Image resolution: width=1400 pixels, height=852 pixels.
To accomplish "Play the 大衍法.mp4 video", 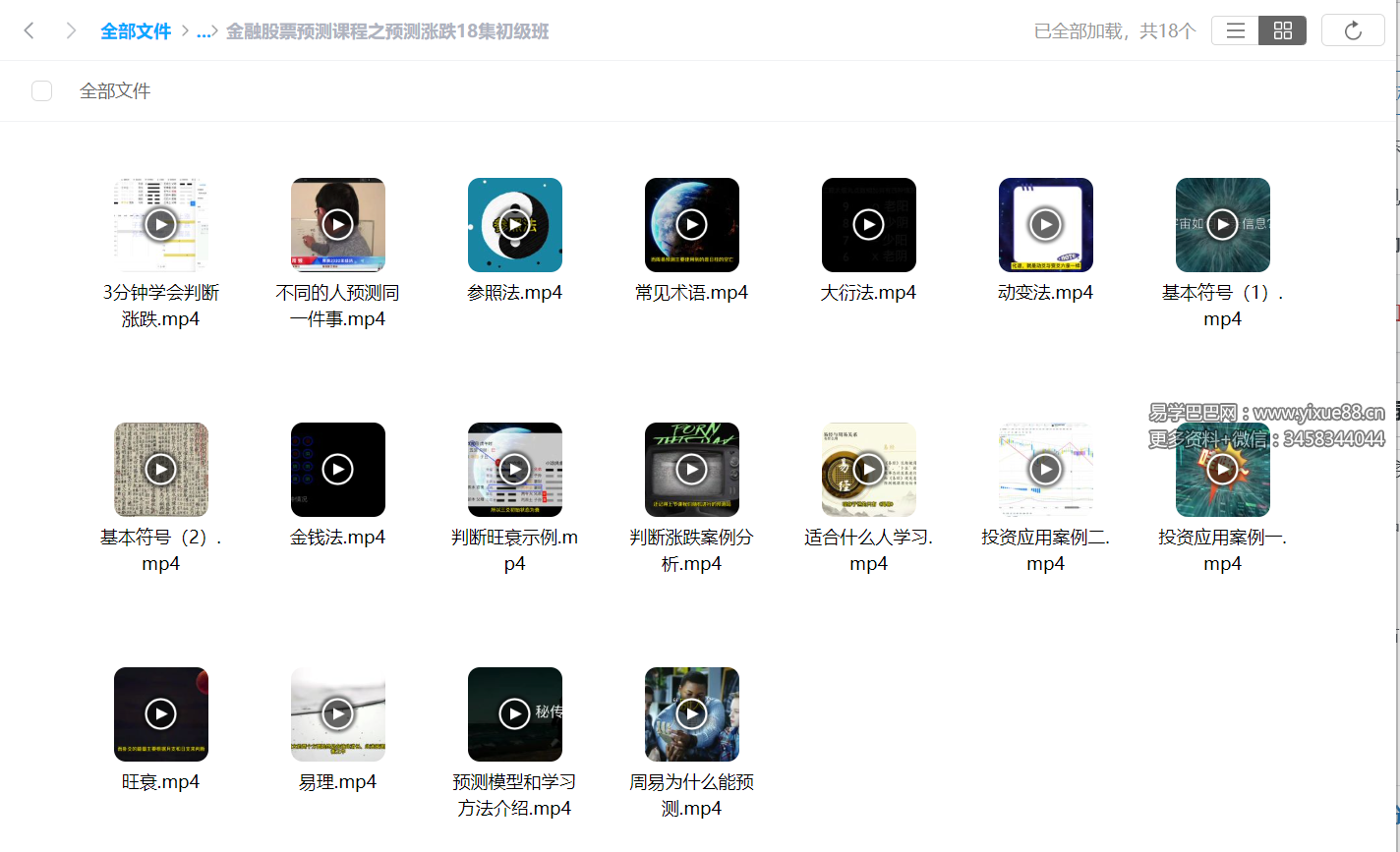I will pos(869,225).
